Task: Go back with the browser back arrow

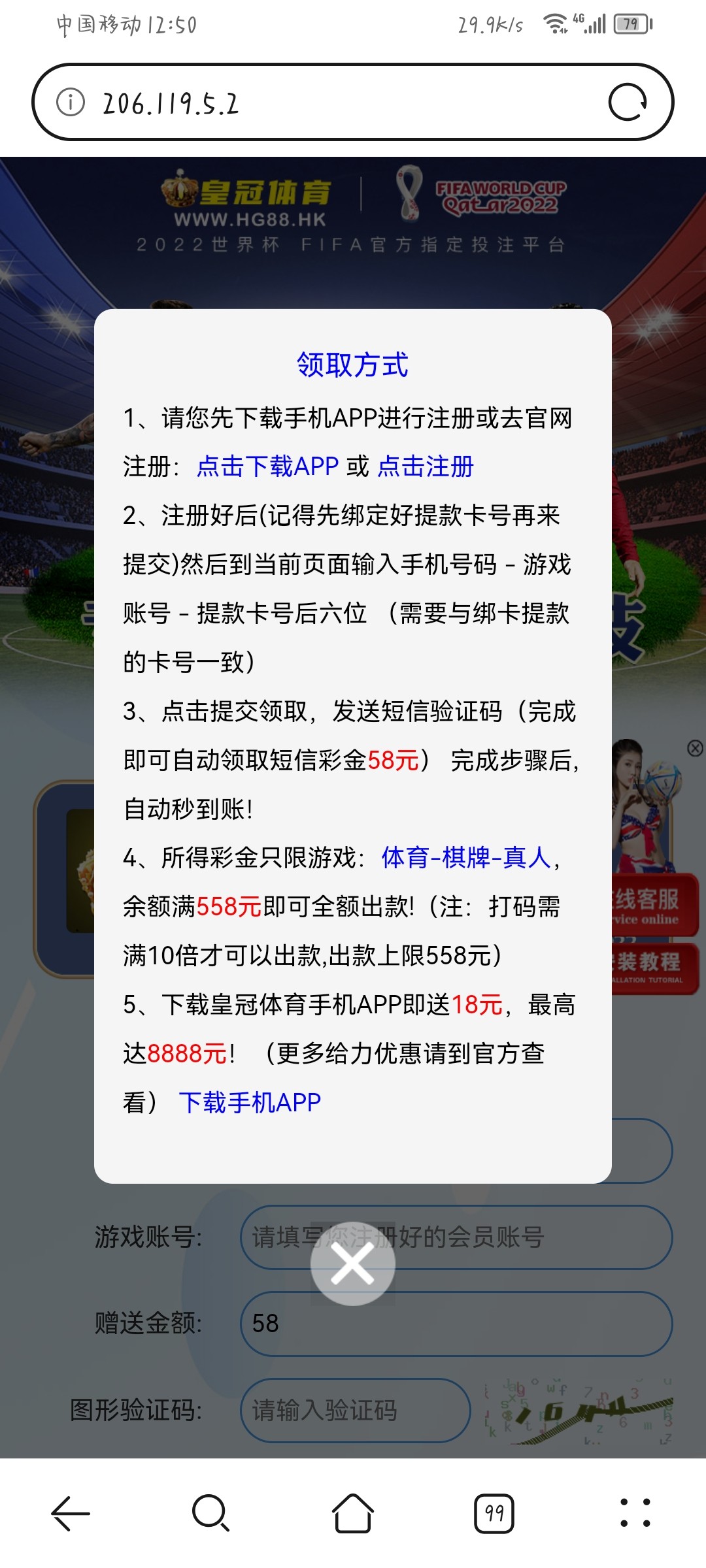Action: (71, 1513)
